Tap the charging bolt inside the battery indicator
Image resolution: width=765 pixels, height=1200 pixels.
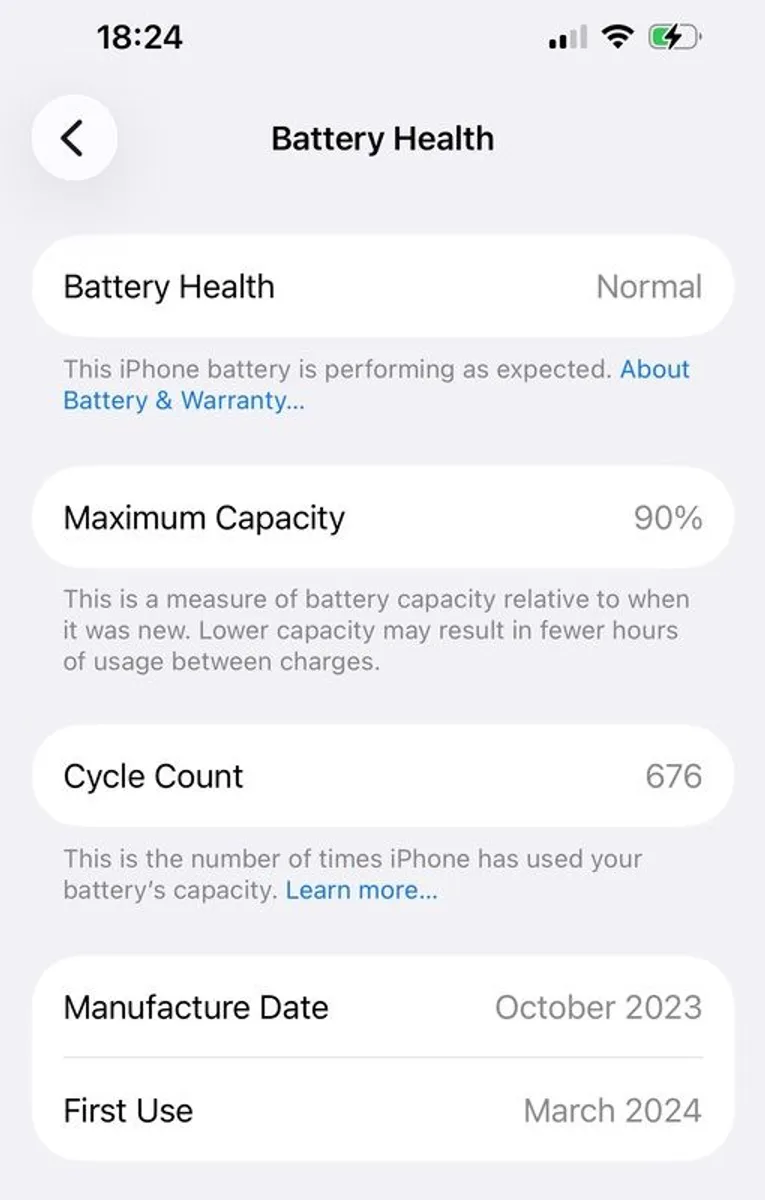click(675, 35)
